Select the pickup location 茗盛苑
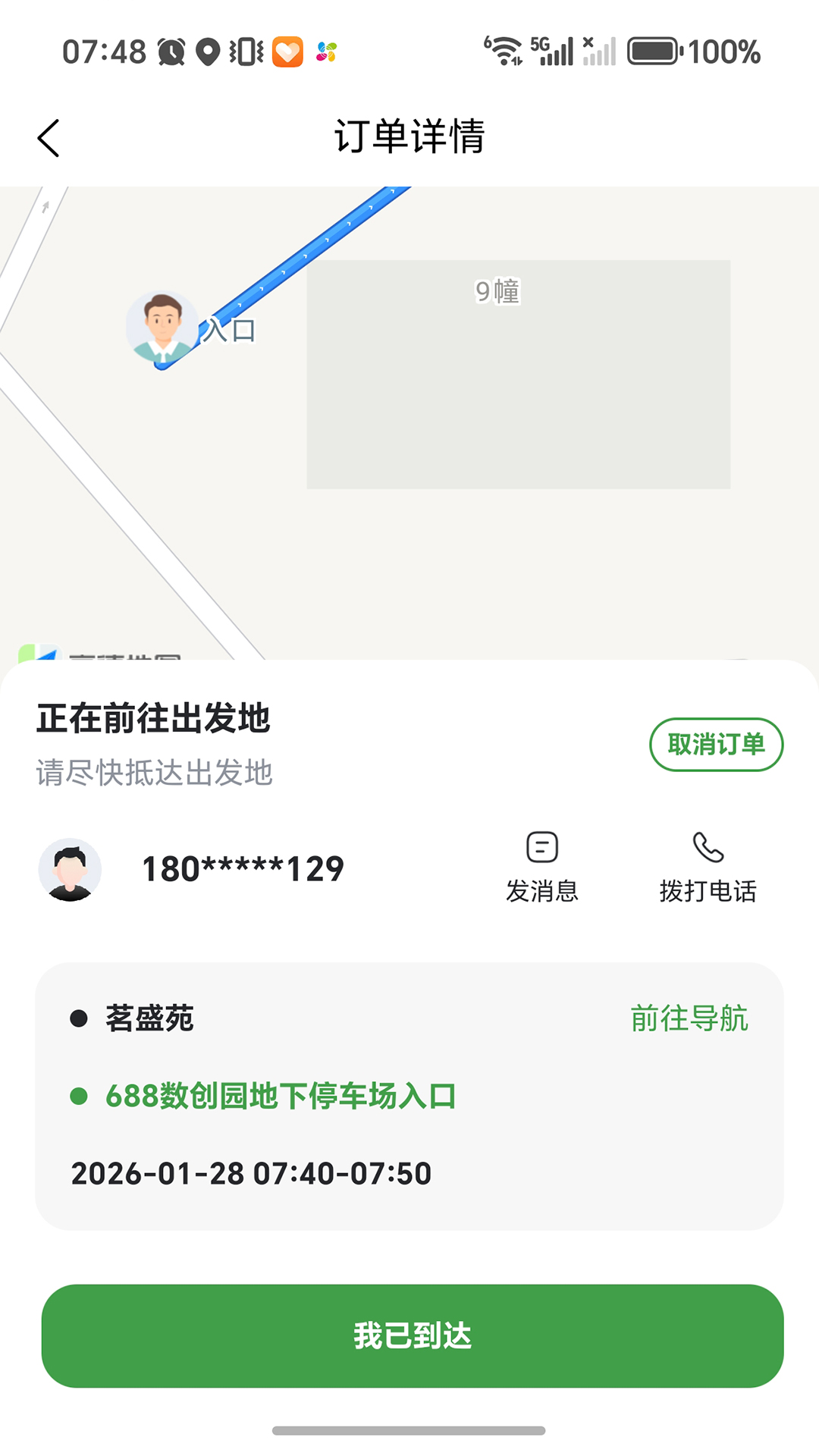 149,1019
